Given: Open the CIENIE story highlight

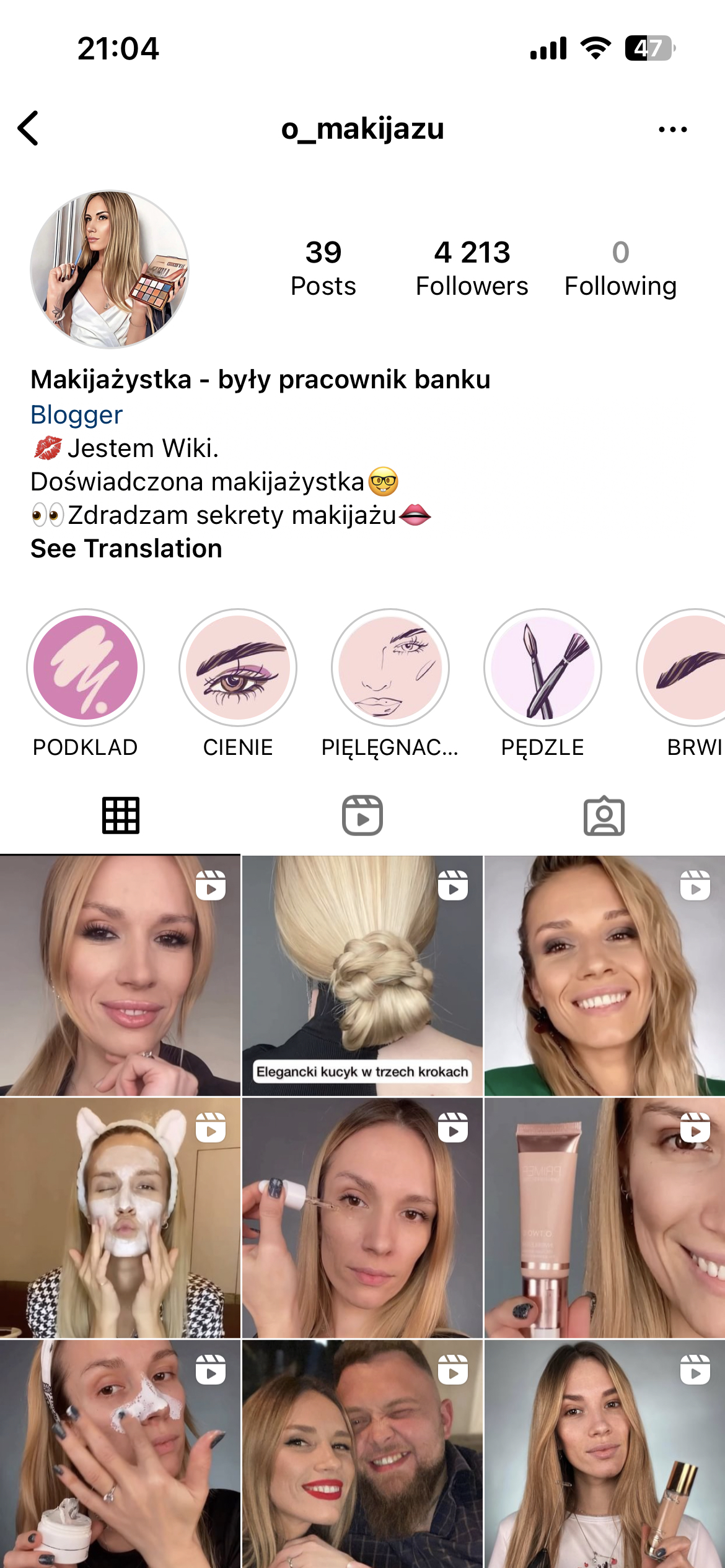Looking at the screenshot, I should (238, 668).
